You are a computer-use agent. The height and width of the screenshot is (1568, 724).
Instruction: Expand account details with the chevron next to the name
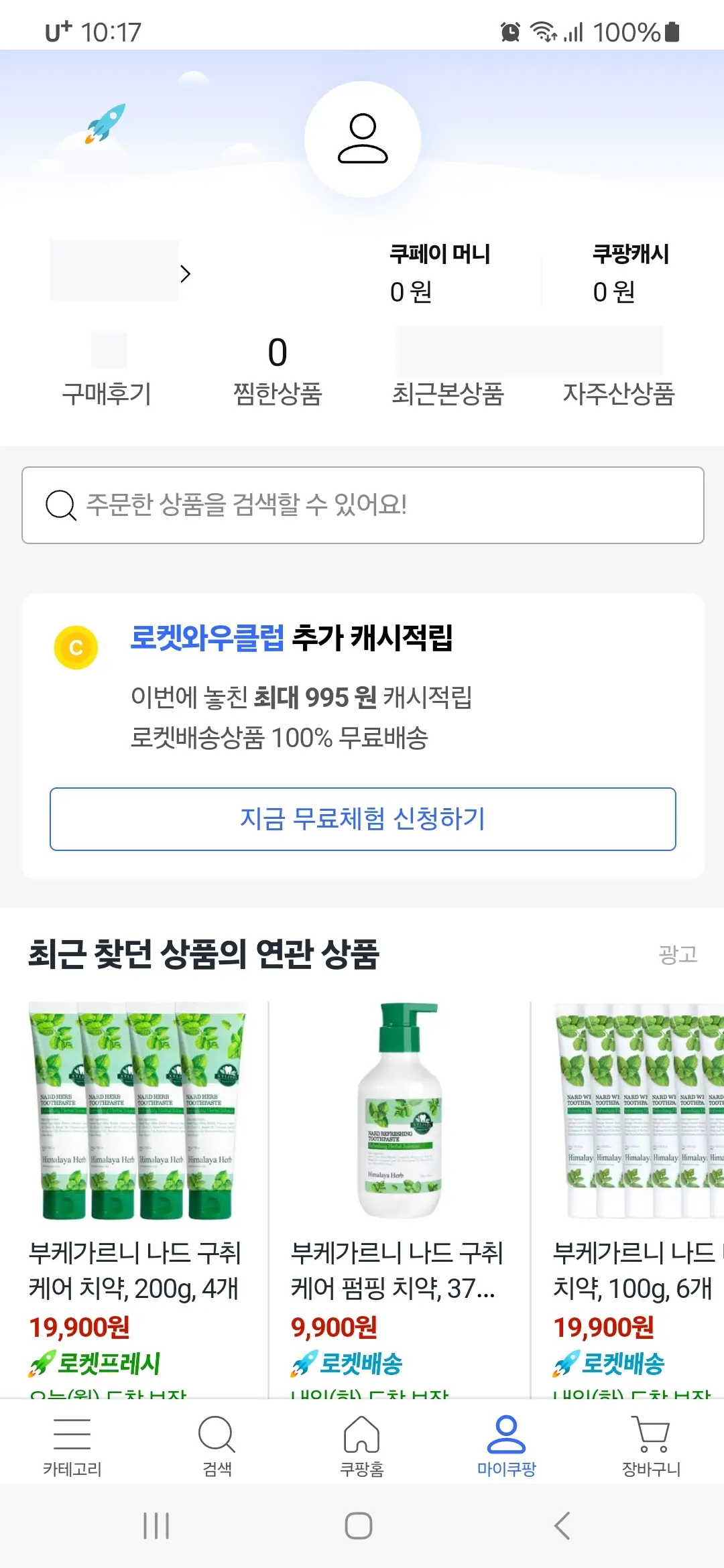coord(186,273)
